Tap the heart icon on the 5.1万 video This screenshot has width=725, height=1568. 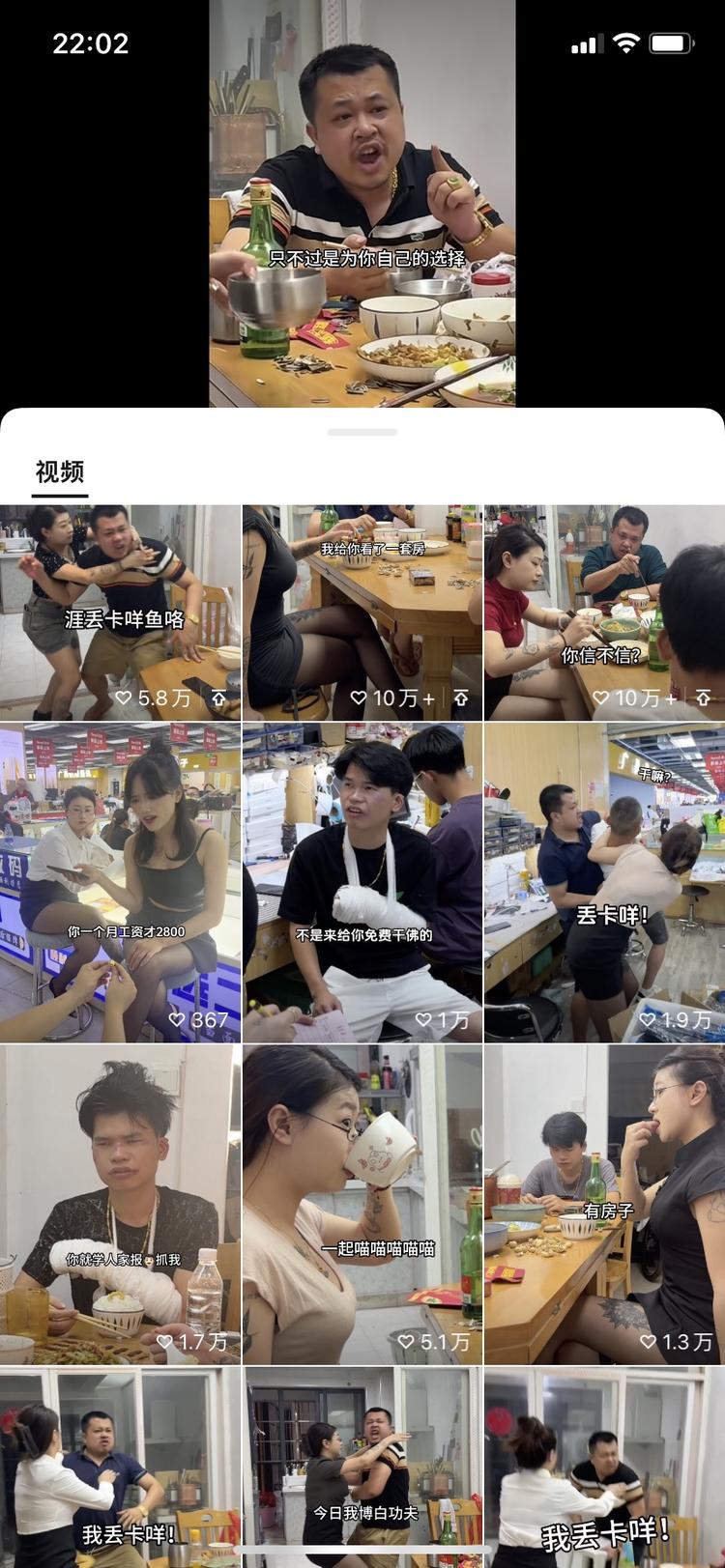tap(408, 1339)
